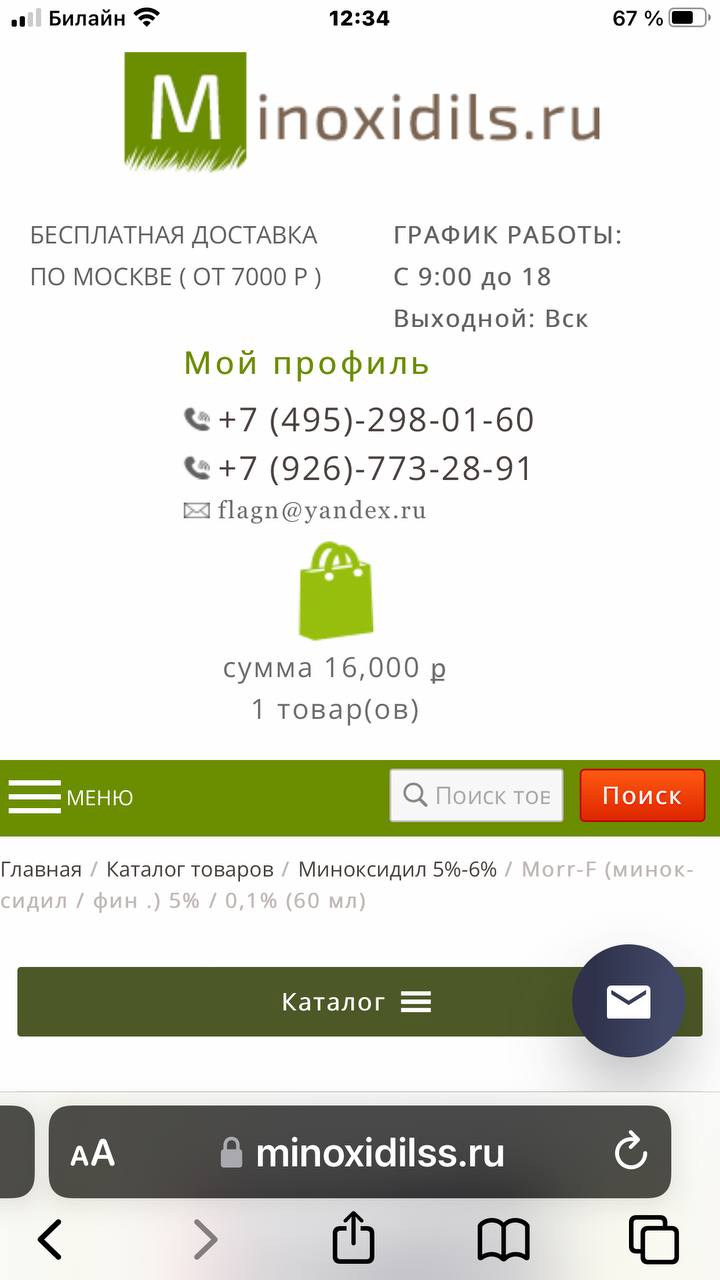This screenshot has width=720, height=1280.
Task: Go back in Safari
Action: [49, 1240]
